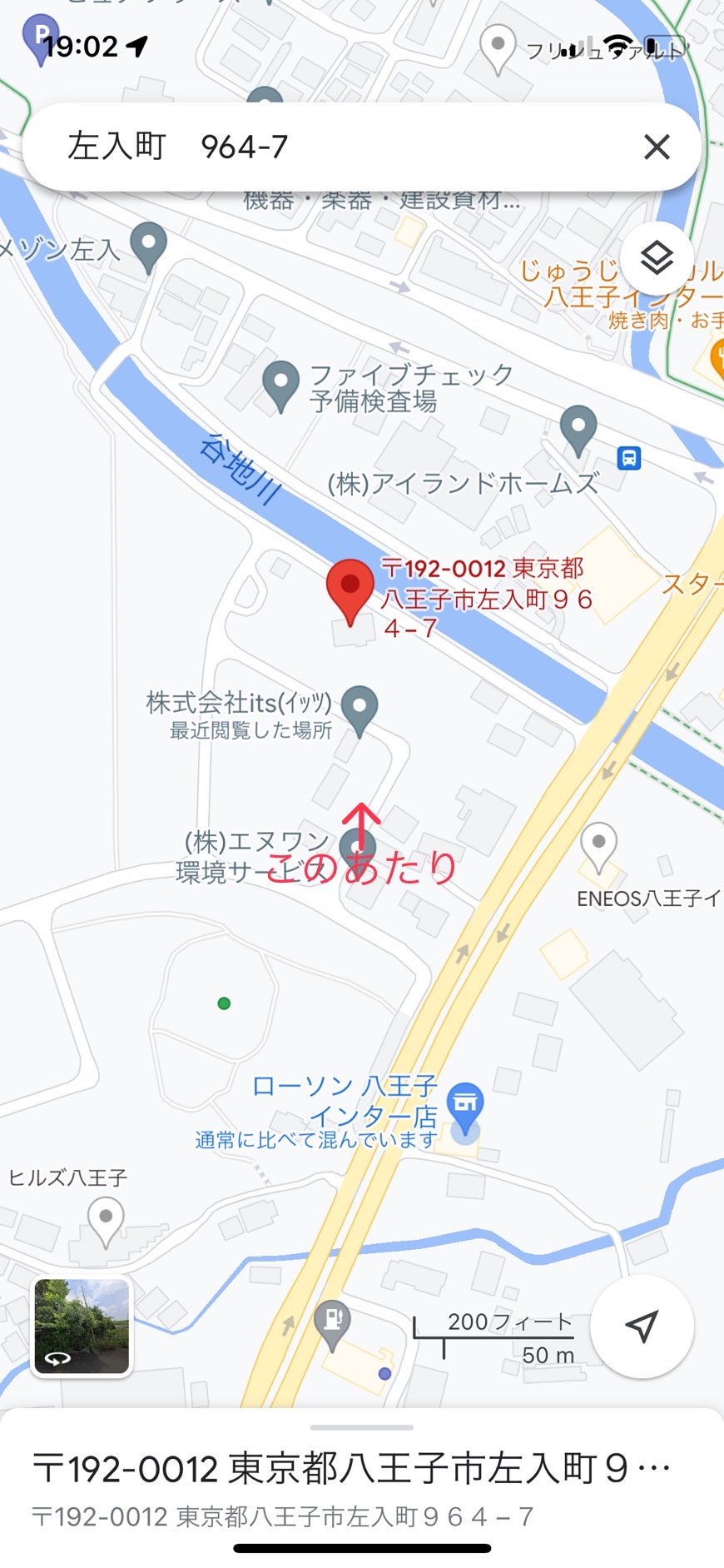Clear the search query 左入町 964-7
Screen dimensions: 724x1568
tap(657, 147)
